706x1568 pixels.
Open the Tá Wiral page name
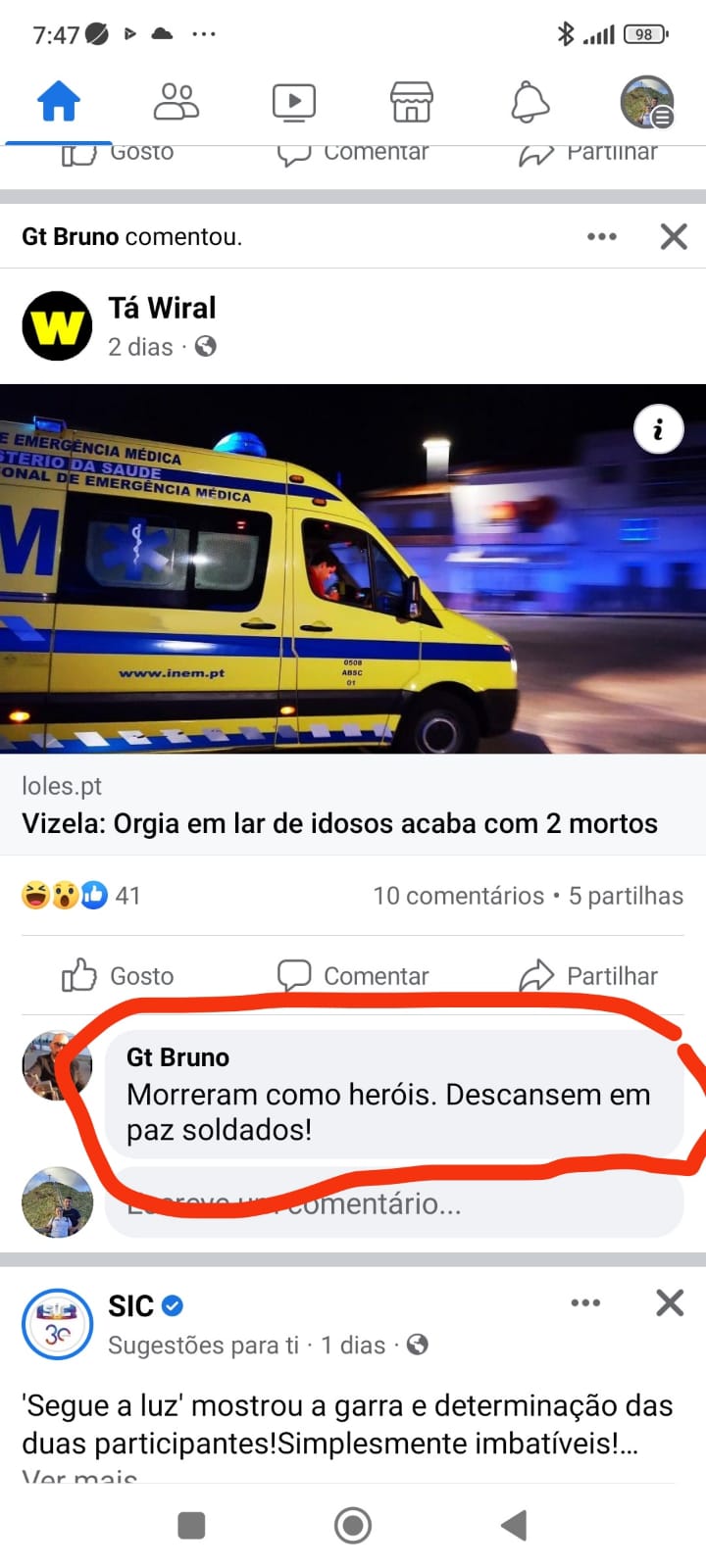point(162,308)
